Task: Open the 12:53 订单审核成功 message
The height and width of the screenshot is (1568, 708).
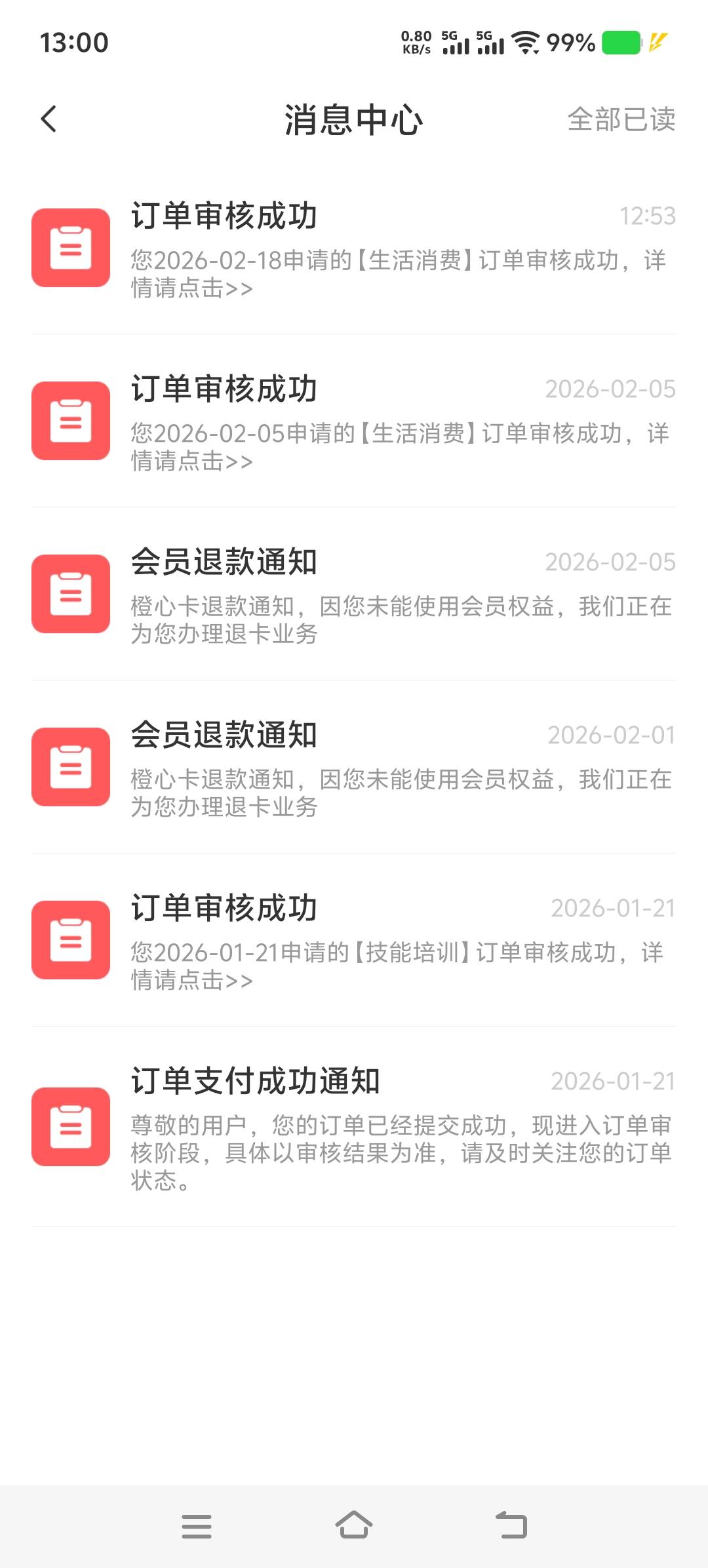Action: point(354,249)
